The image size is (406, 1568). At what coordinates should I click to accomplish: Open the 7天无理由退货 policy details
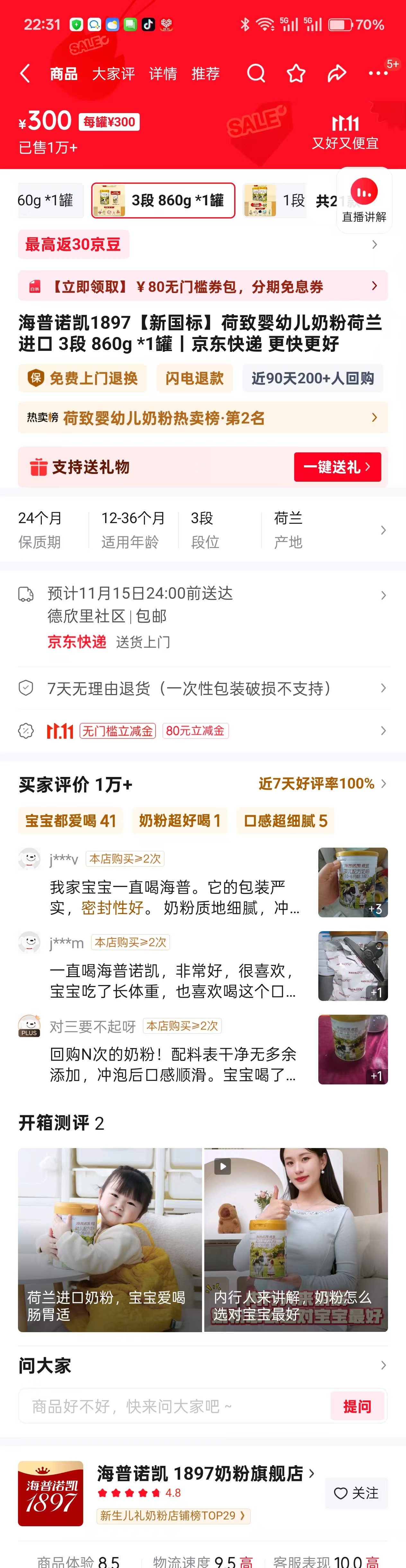click(203, 689)
